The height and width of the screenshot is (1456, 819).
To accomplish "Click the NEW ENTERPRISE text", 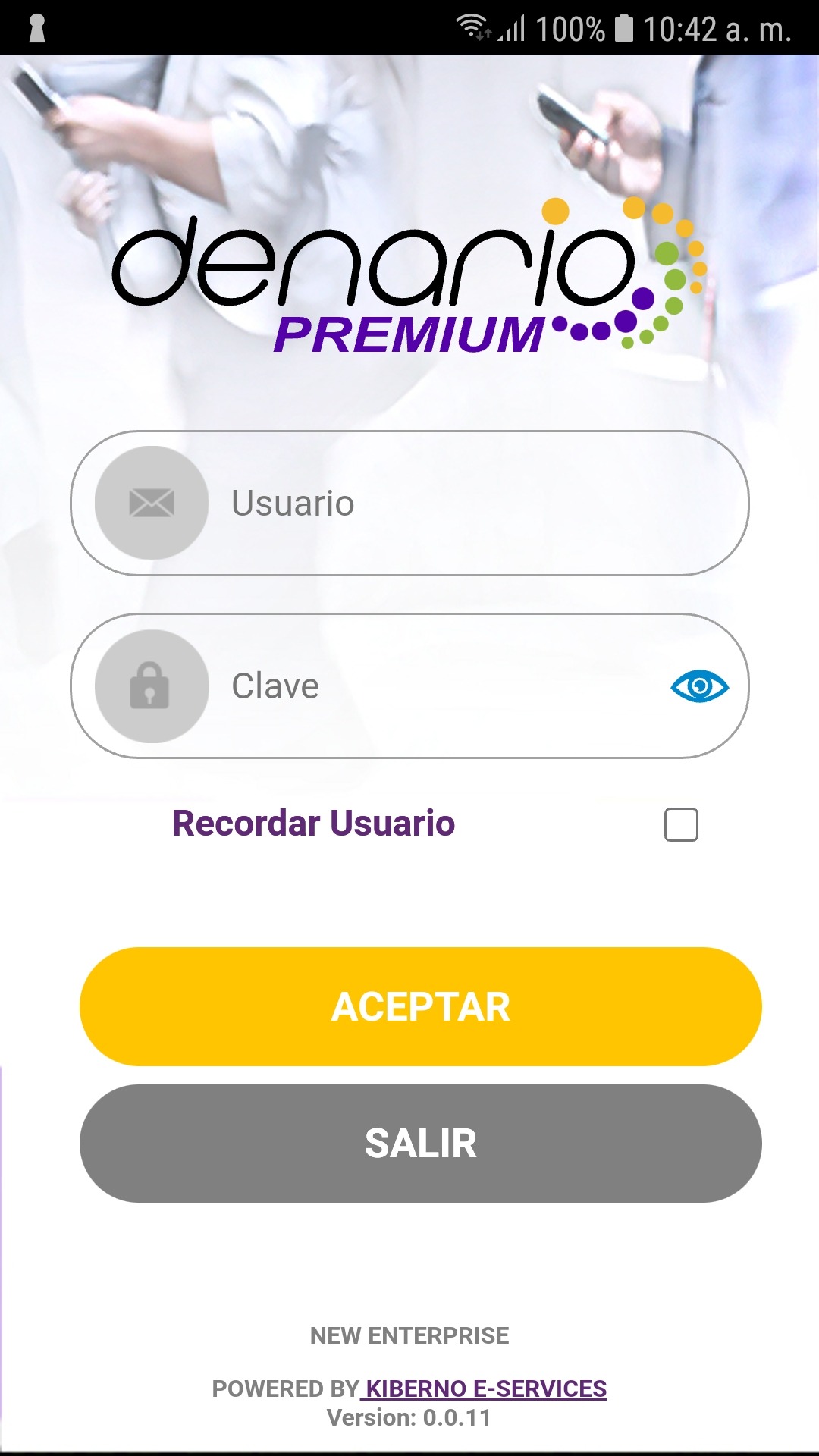I will pos(409,1337).
